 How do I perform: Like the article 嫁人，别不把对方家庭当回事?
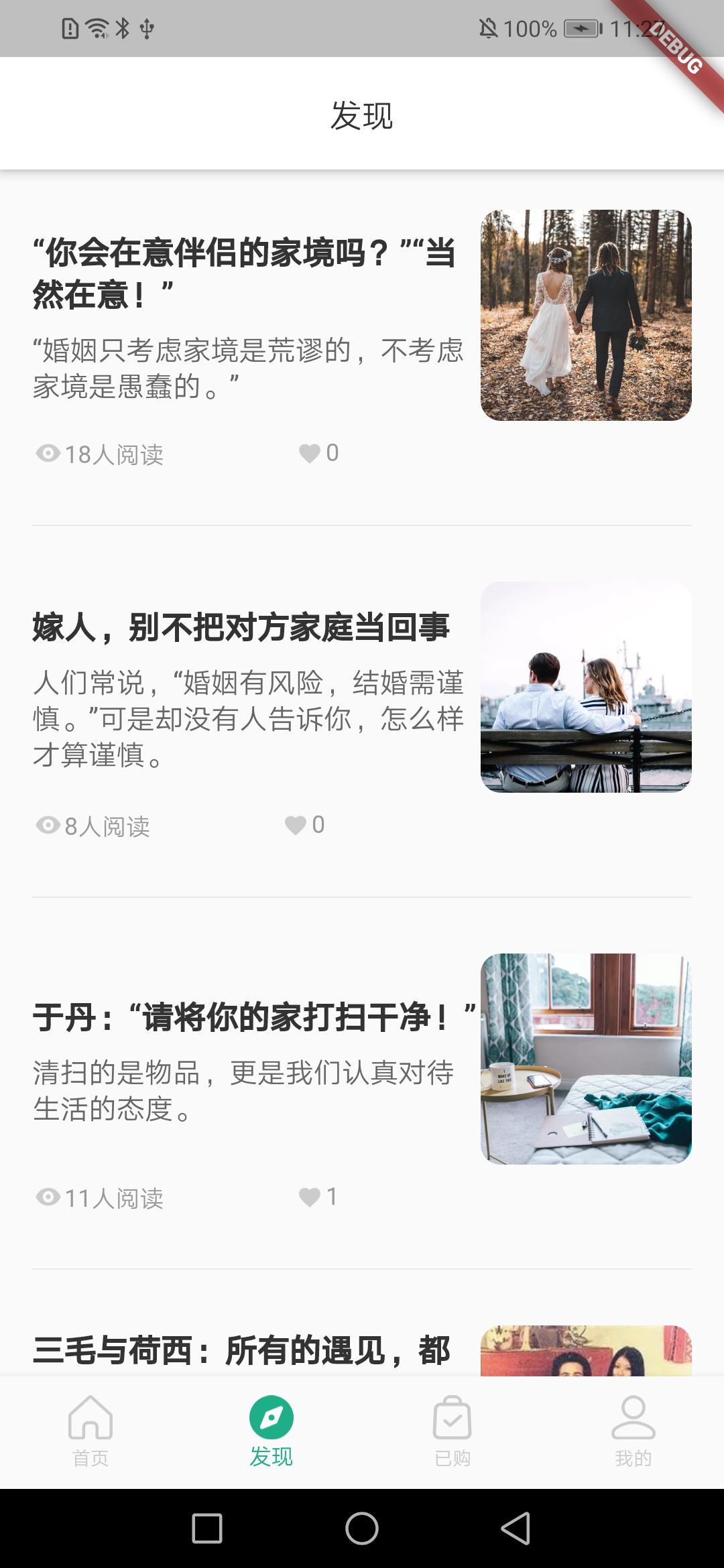[x=296, y=825]
